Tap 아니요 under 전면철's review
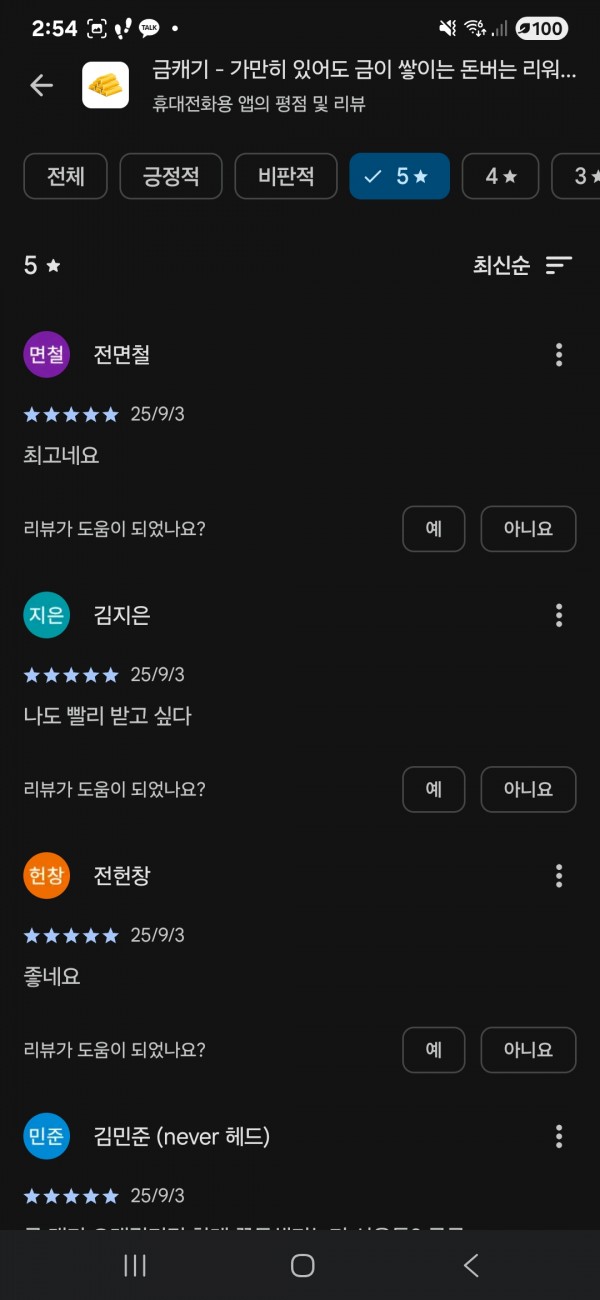 tap(528, 529)
